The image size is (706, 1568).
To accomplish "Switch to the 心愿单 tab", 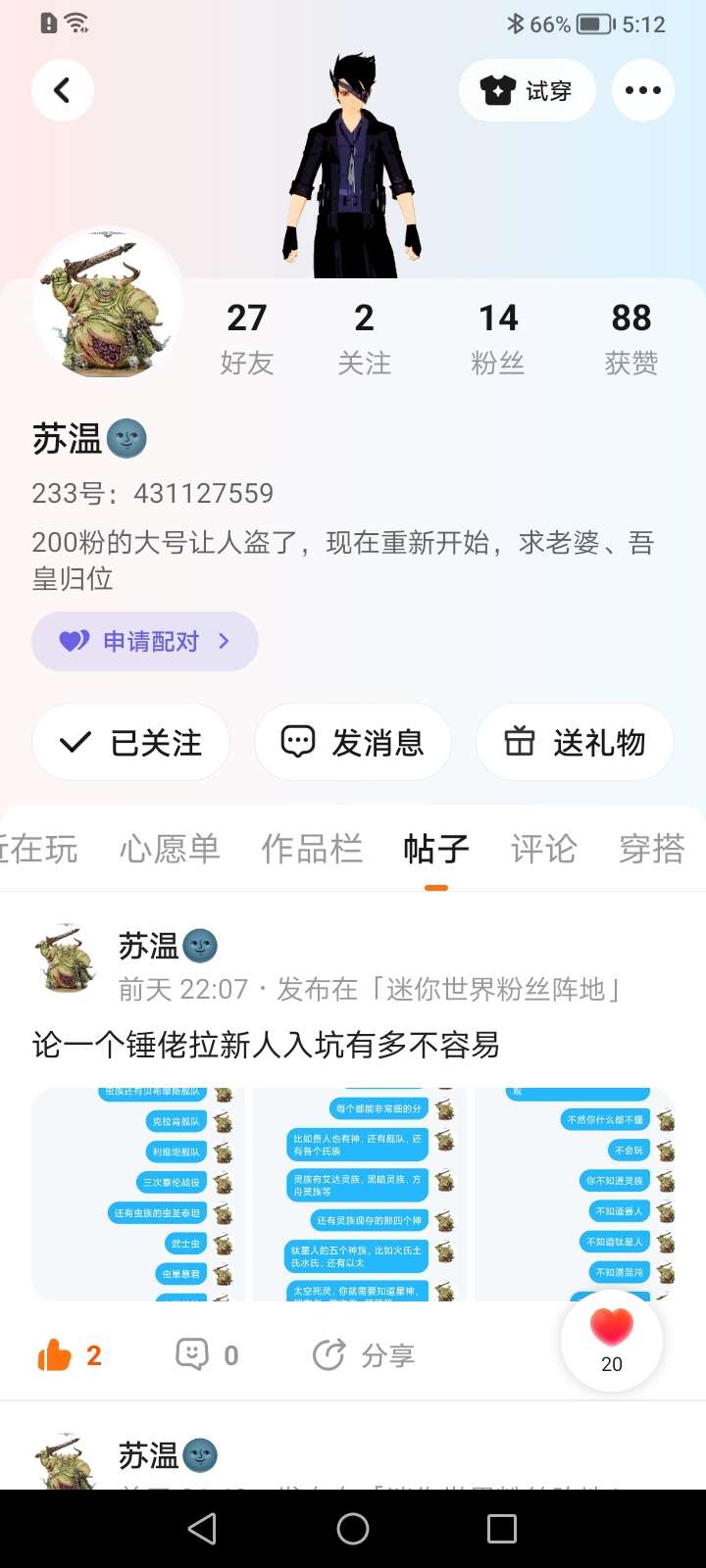I will click(170, 849).
